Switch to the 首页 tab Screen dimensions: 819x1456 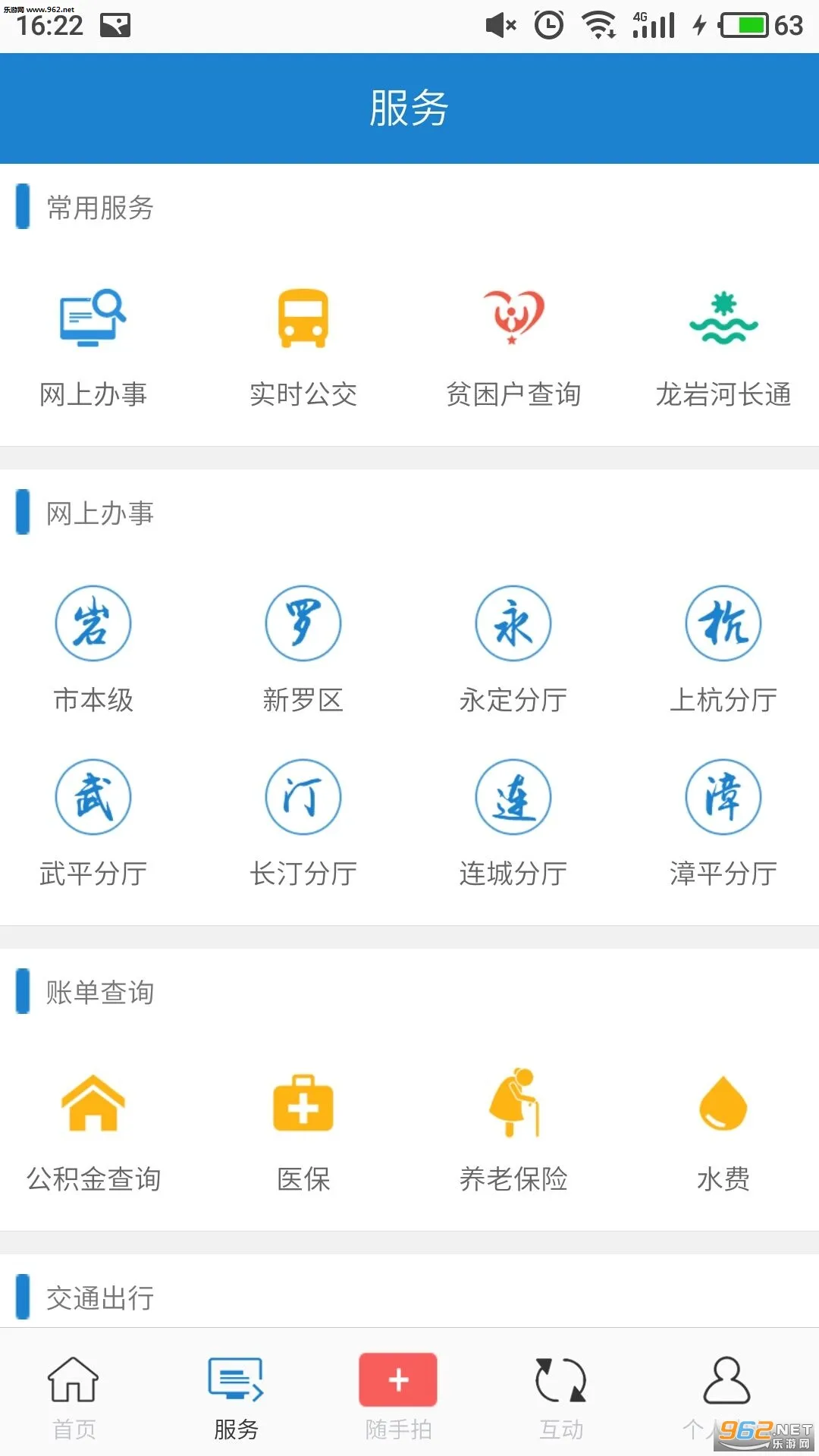tap(72, 1386)
